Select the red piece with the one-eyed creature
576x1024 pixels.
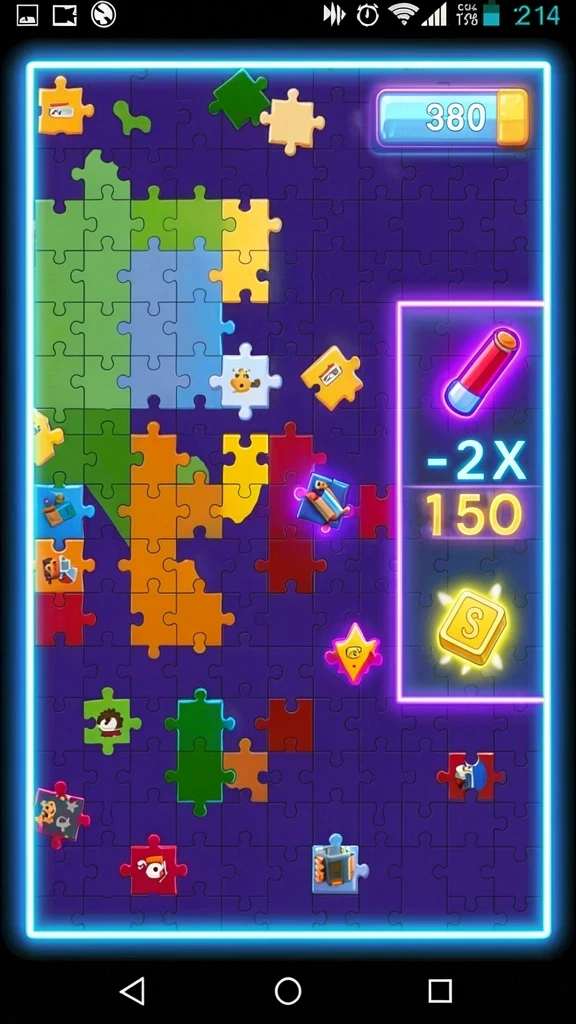pyautogui.click(x=153, y=865)
